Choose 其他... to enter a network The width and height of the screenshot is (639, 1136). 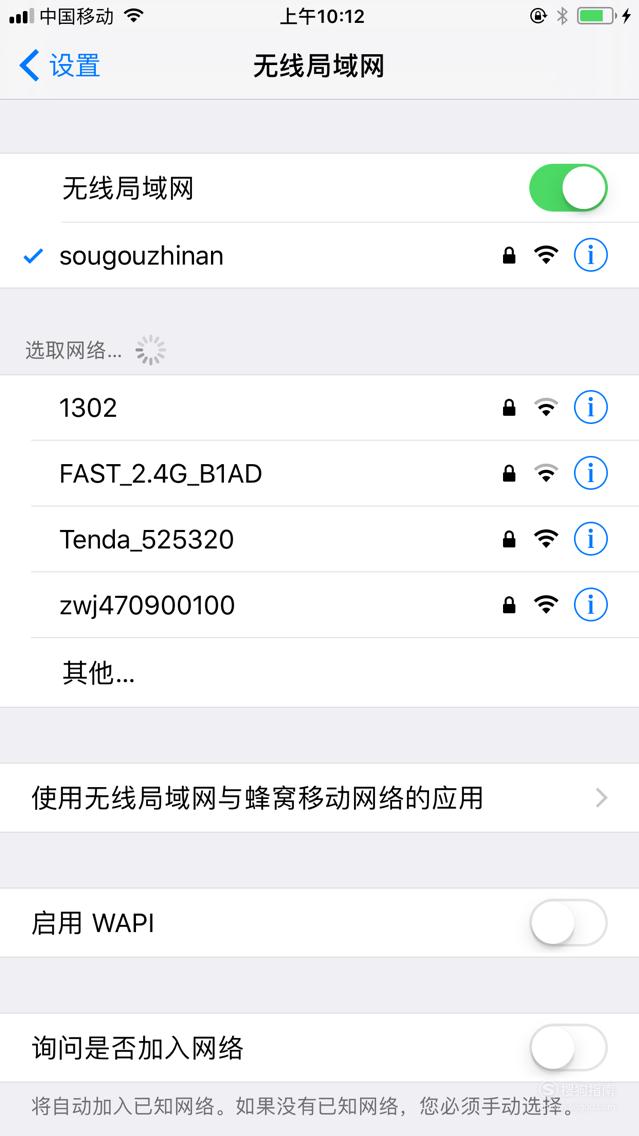pyautogui.click(x=320, y=674)
